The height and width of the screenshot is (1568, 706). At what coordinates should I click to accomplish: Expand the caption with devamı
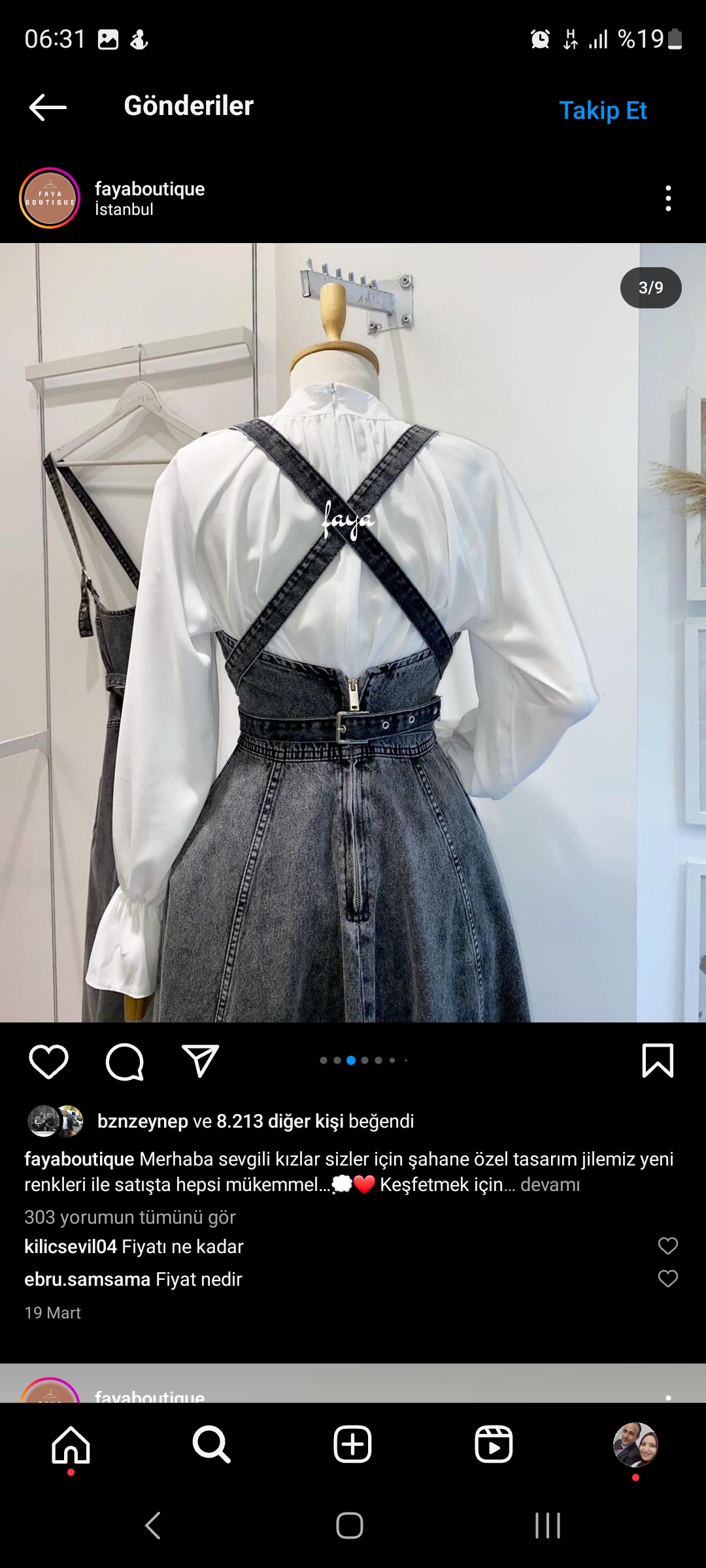(x=550, y=1184)
